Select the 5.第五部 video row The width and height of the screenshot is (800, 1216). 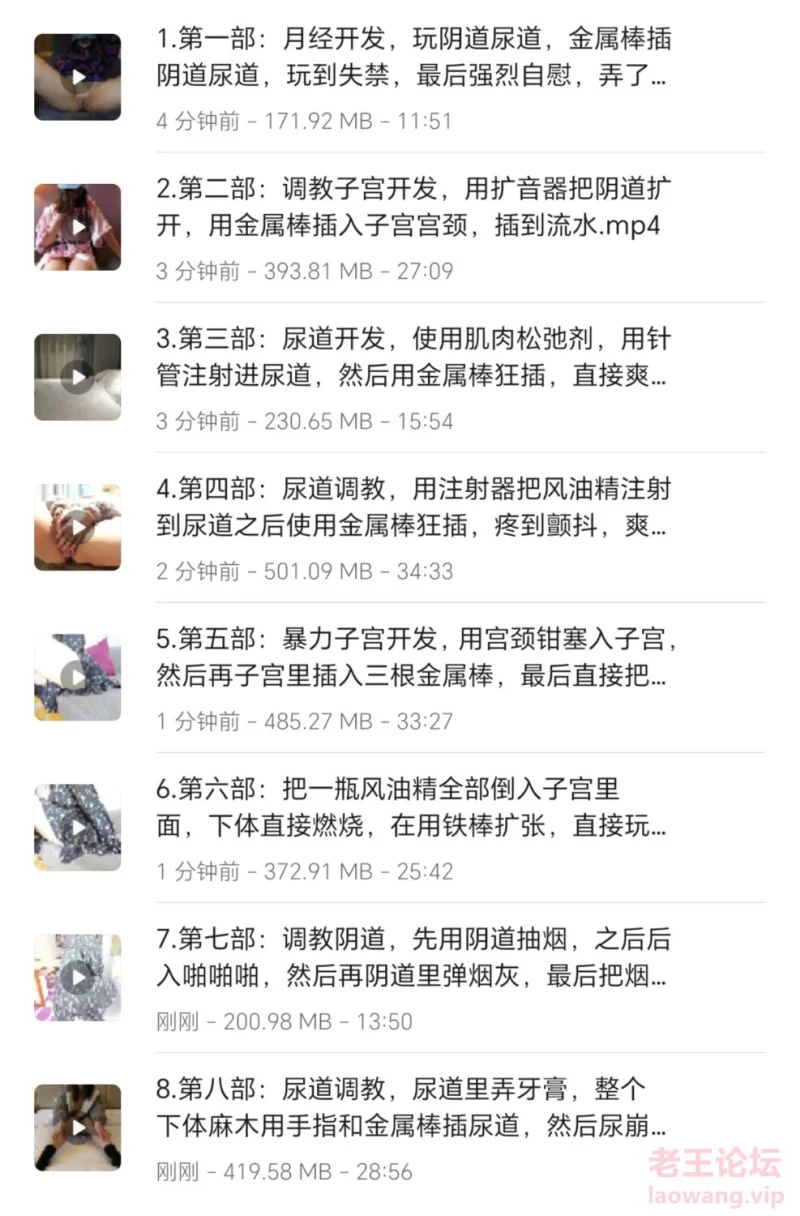pyautogui.click(x=414, y=658)
